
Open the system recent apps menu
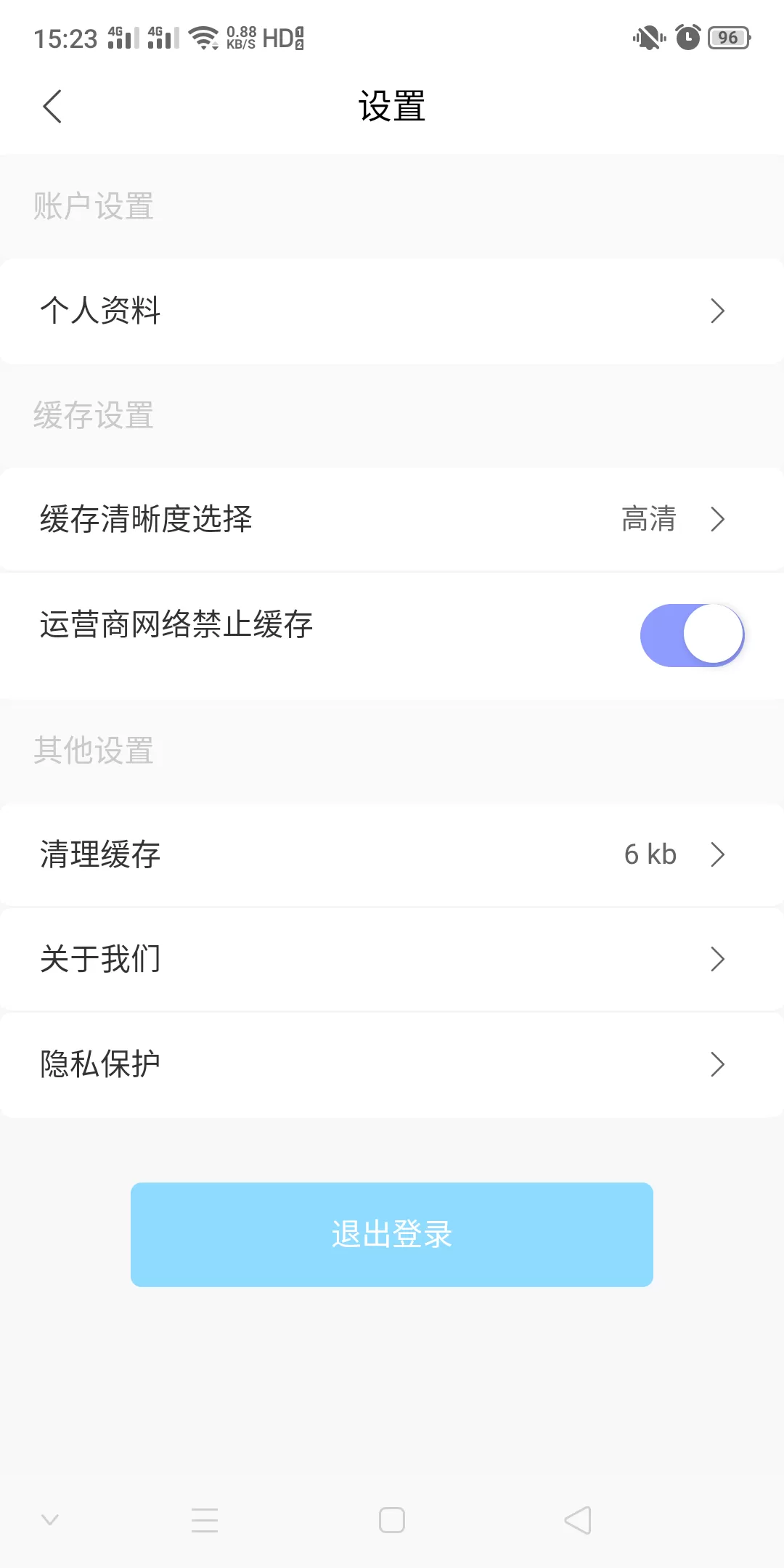pyautogui.click(x=205, y=1520)
